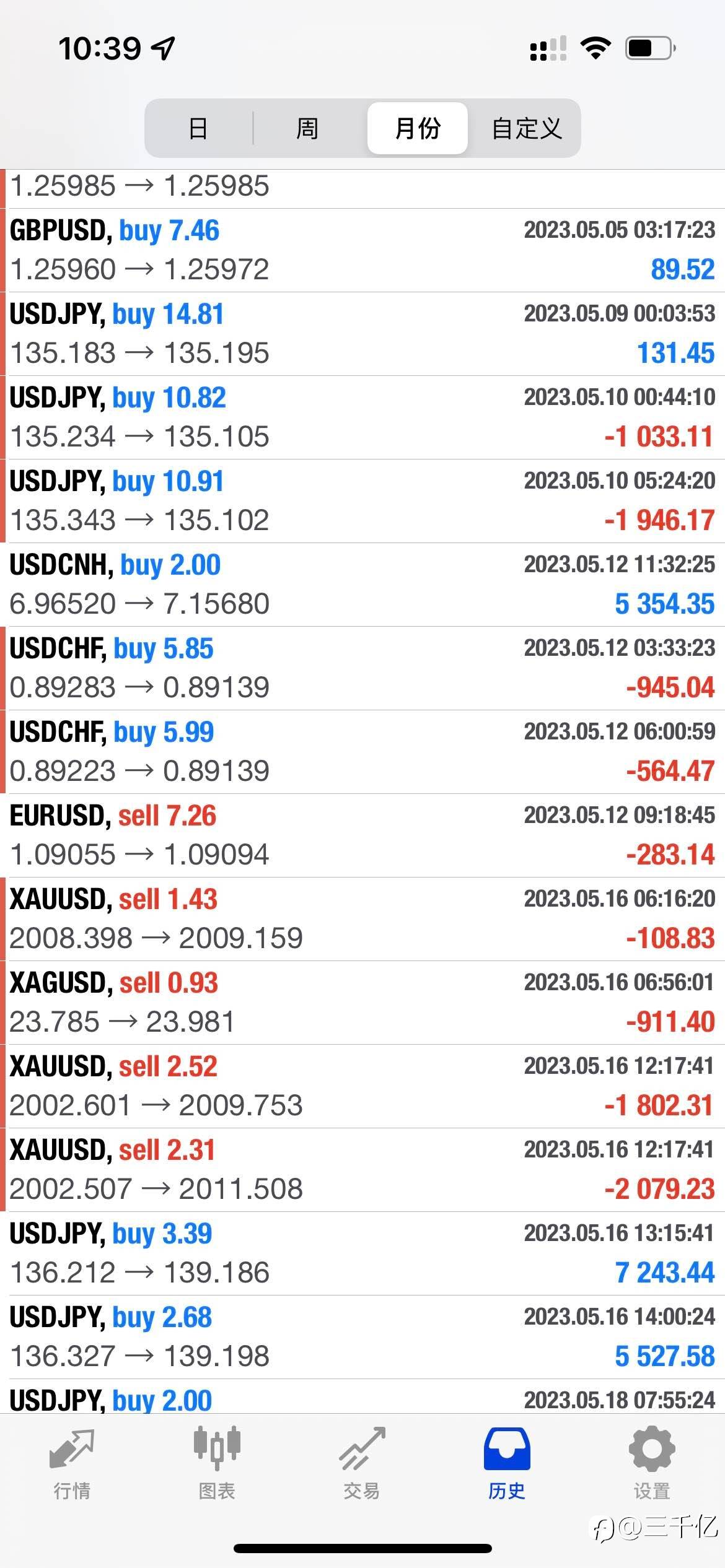Expand the XAUUSD sell 2.52 trade
The height and width of the screenshot is (1568, 725).
coord(362,1086)
